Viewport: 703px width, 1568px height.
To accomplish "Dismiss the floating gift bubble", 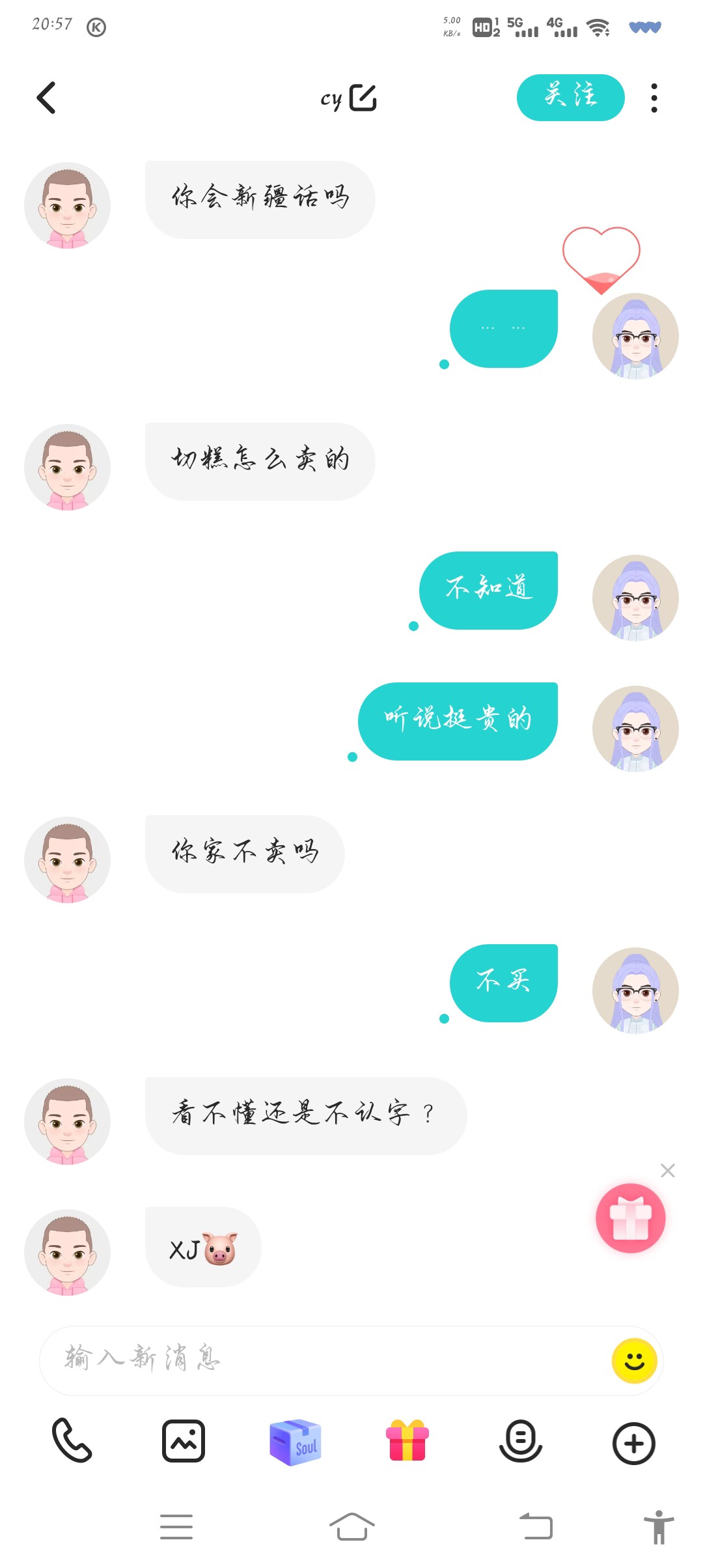I will tap(667, 1170).
